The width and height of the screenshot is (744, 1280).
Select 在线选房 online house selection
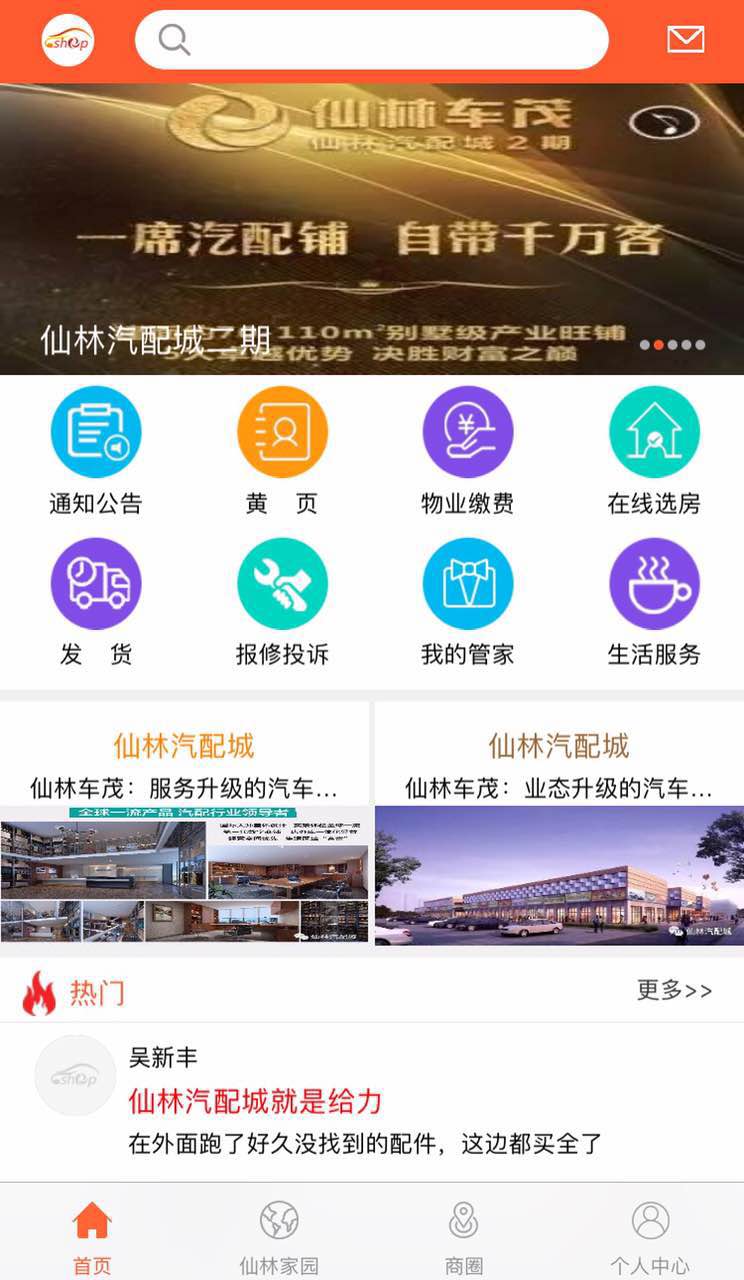654,451
